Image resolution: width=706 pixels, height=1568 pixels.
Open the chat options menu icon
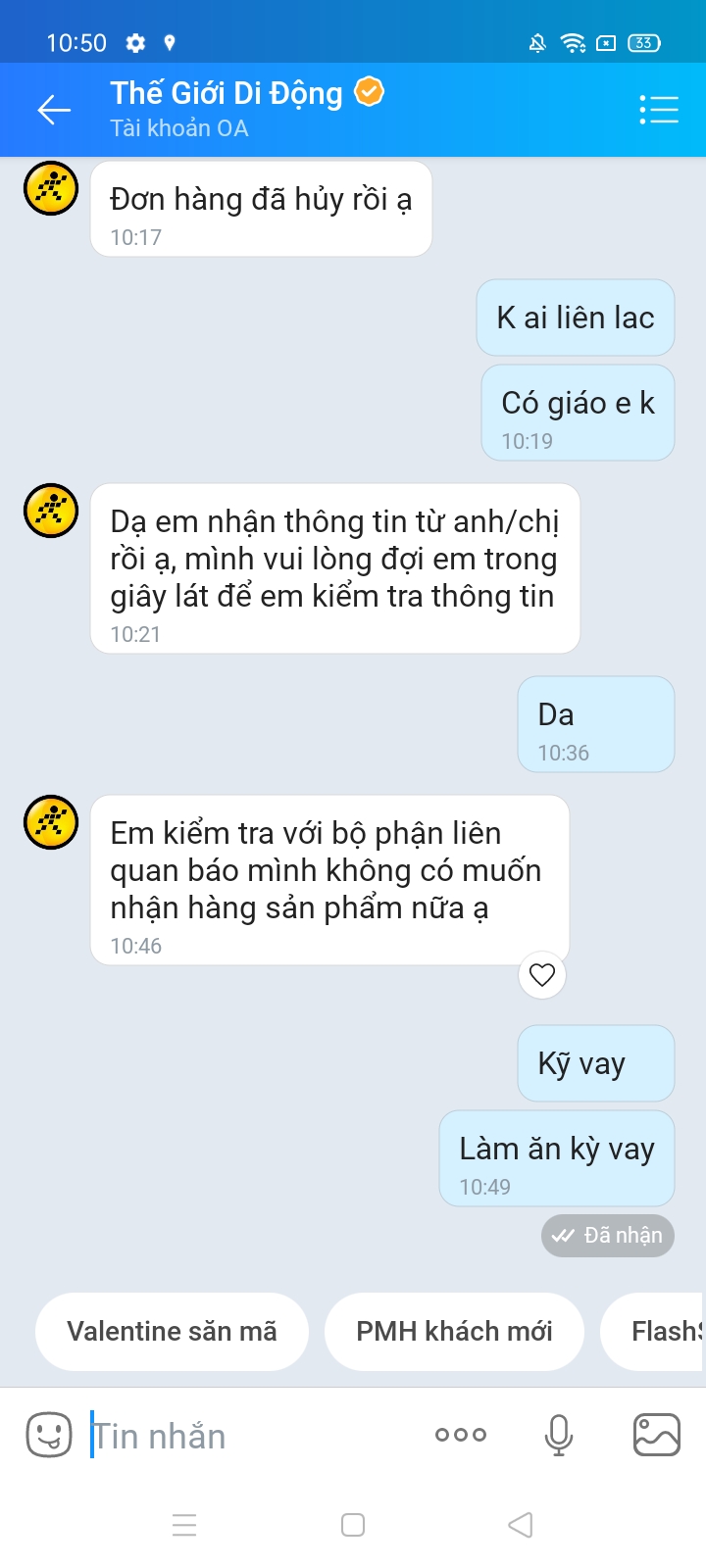[658, 110]
